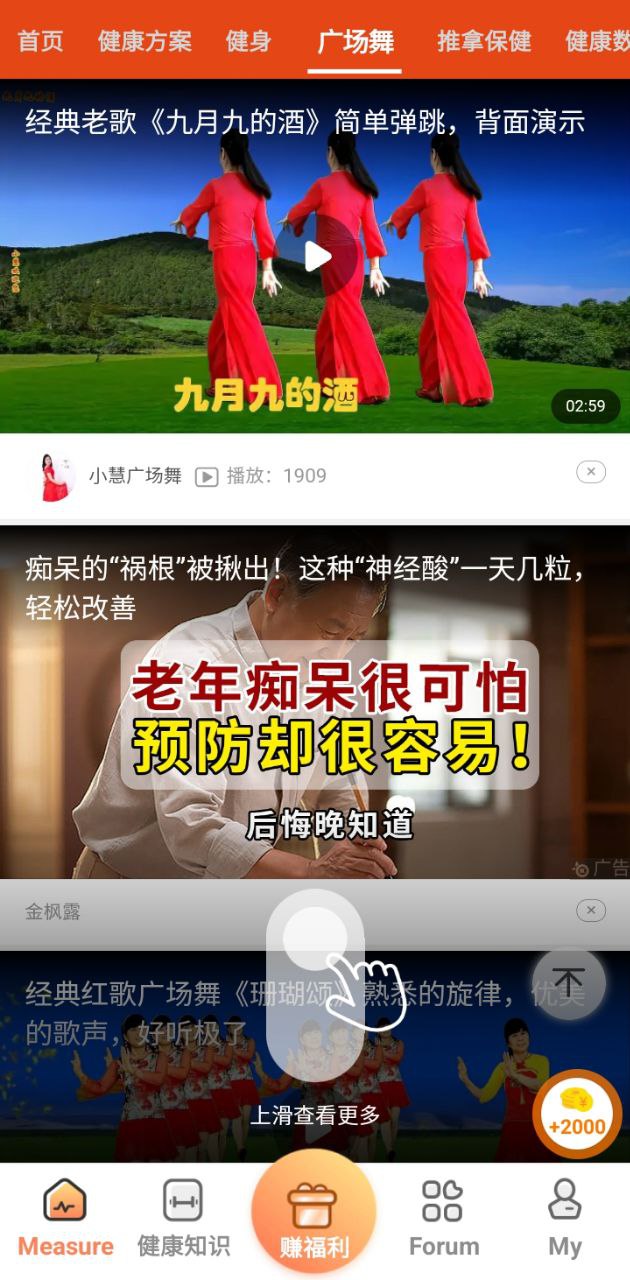Jump back to top of feed
The image size is (630, 1280).
(x=568, y=984)
